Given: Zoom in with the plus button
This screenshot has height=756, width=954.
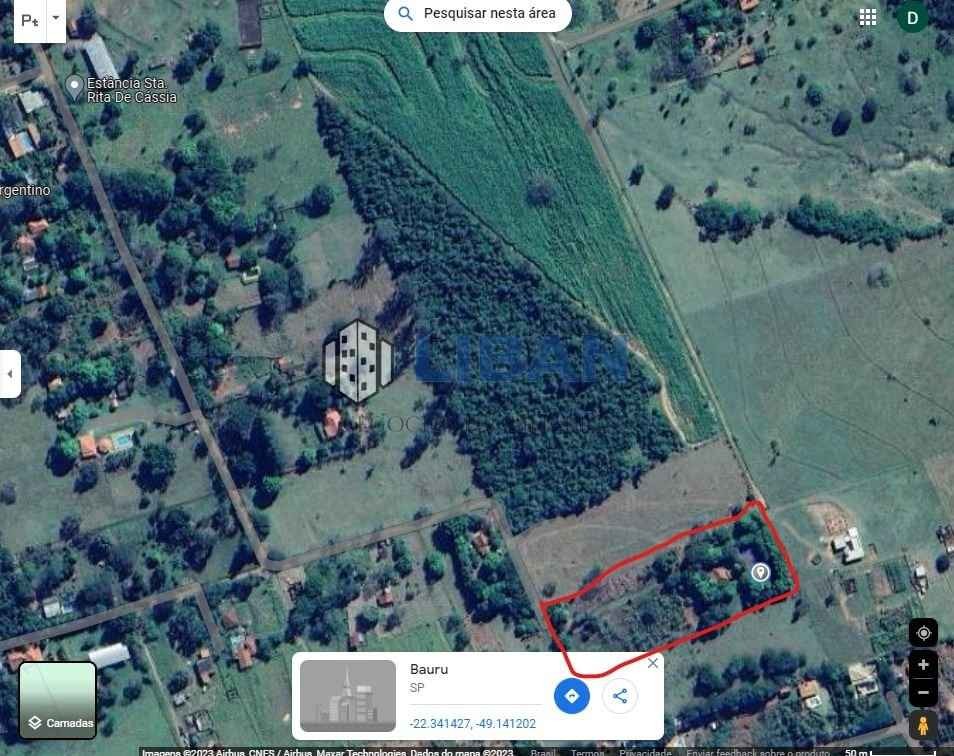Looking at the screenshot, I should coord(923,665).
